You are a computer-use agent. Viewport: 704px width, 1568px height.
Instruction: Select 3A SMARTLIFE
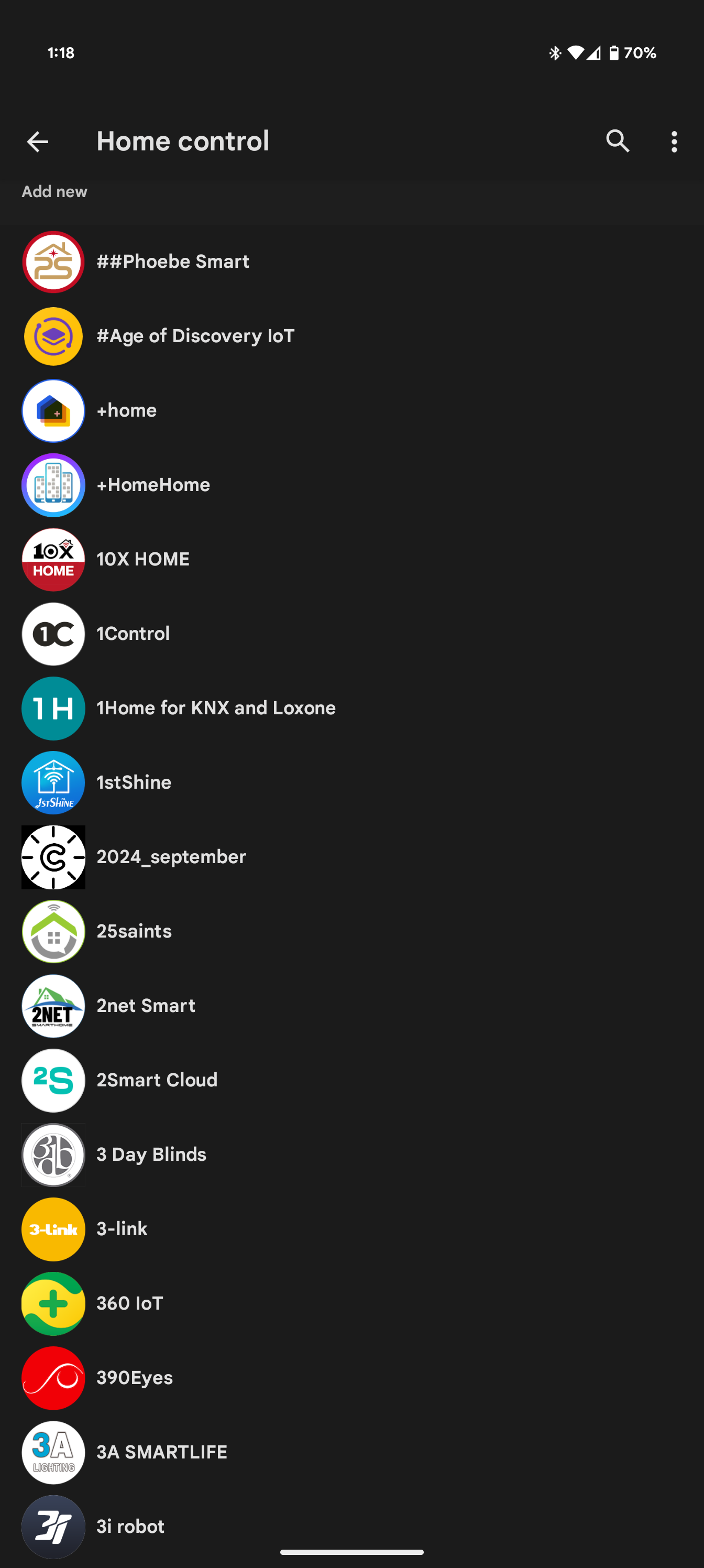(351, 1452)
